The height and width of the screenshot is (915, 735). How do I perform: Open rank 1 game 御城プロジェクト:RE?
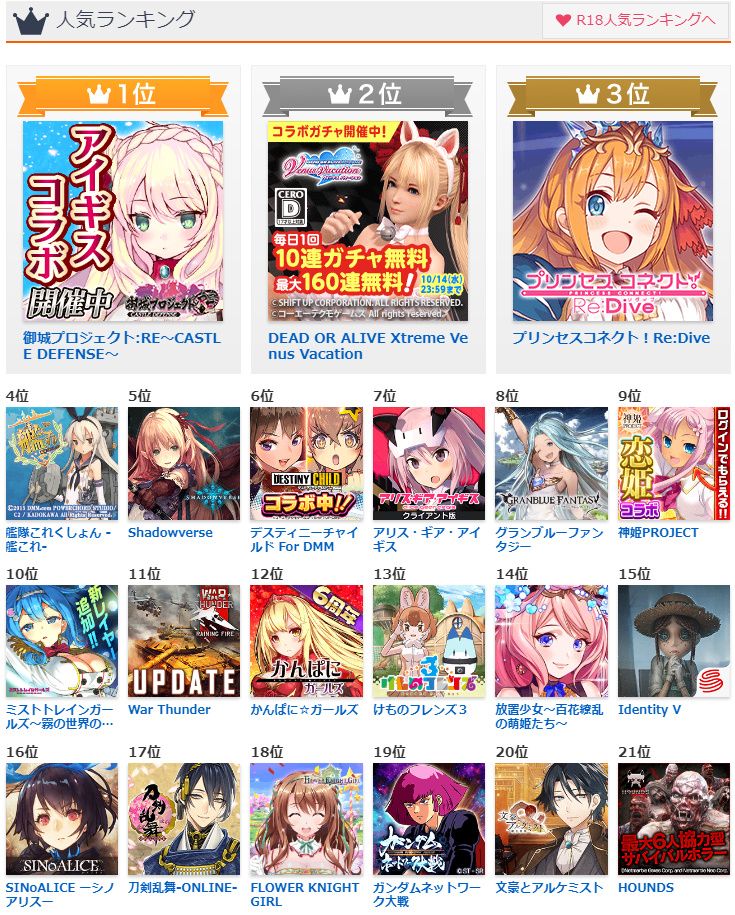(x=123, y=220)
